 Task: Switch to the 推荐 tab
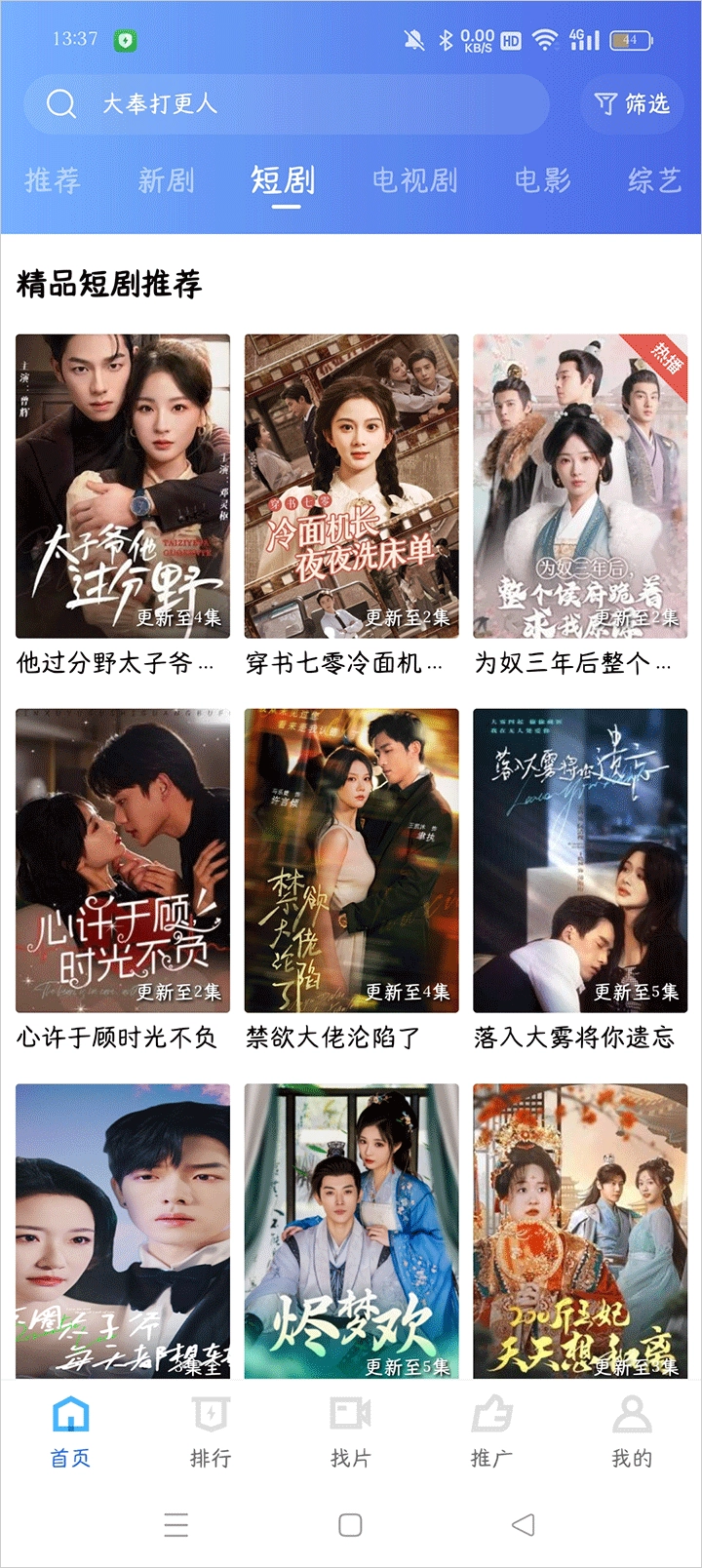coord(53,180)
